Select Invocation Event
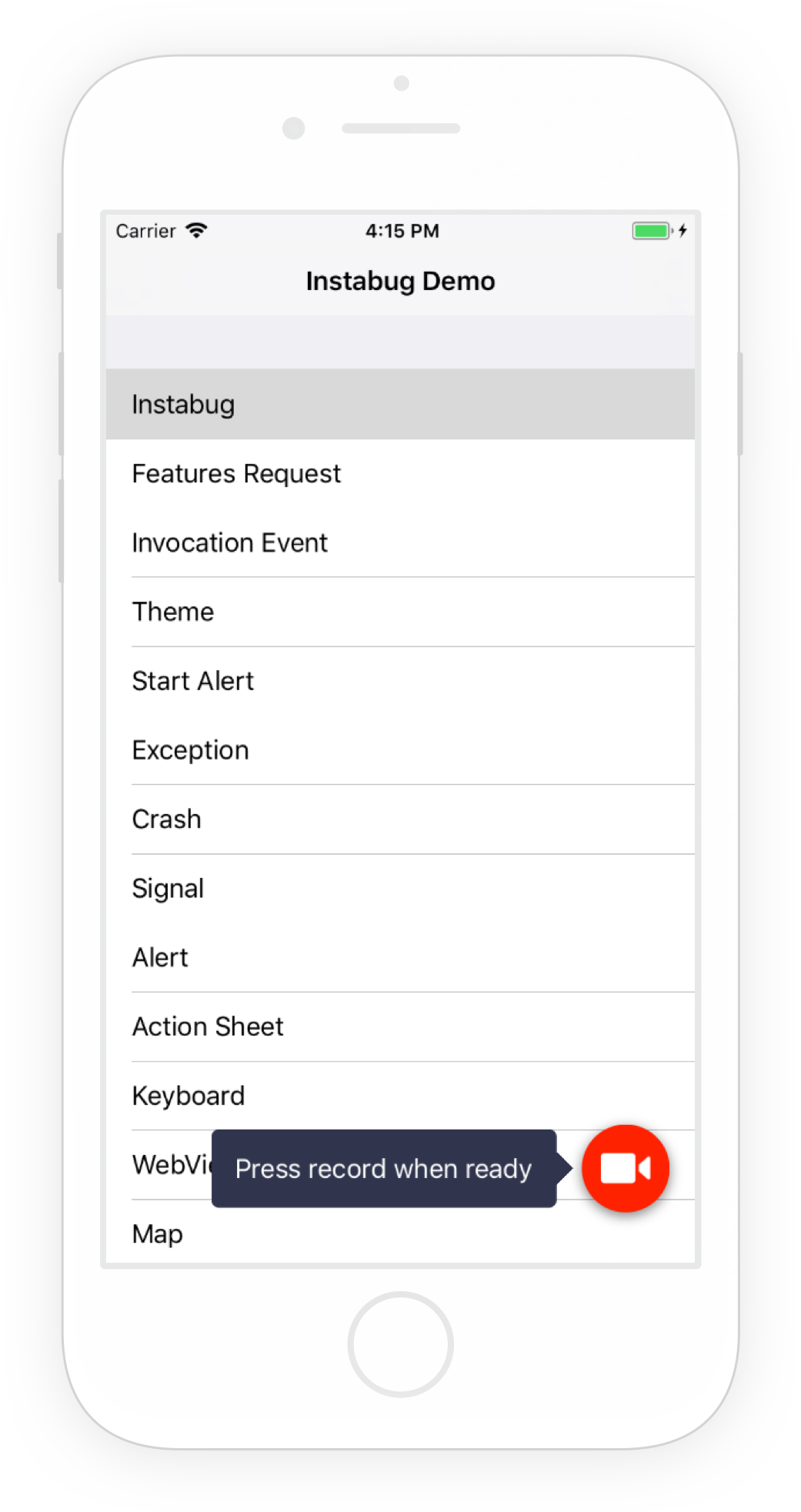The width and height of the screenshot is (801, 1512). pos(400,543)
